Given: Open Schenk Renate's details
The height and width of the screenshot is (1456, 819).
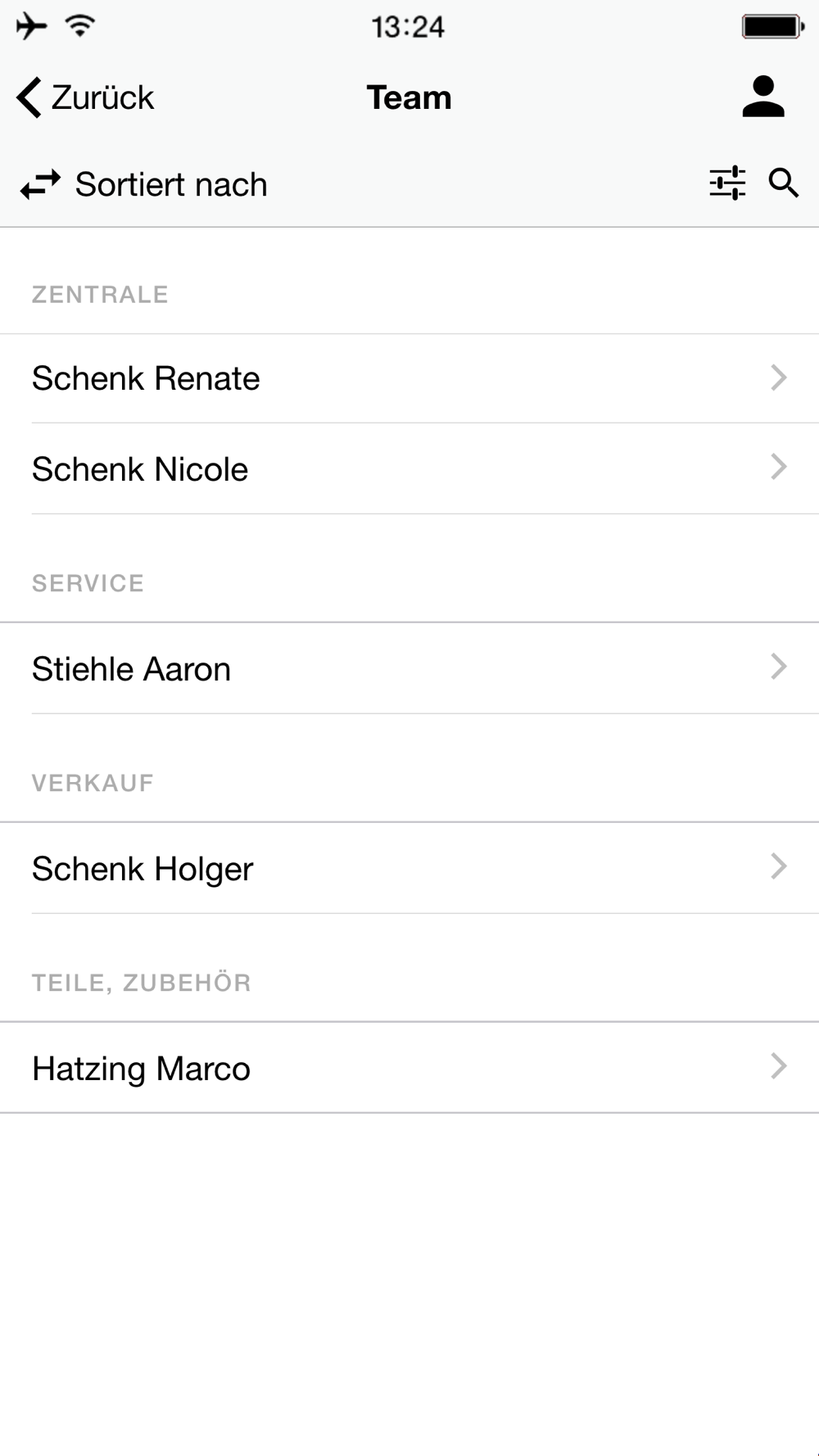Looking at the screenshot, I should point(409,378).
